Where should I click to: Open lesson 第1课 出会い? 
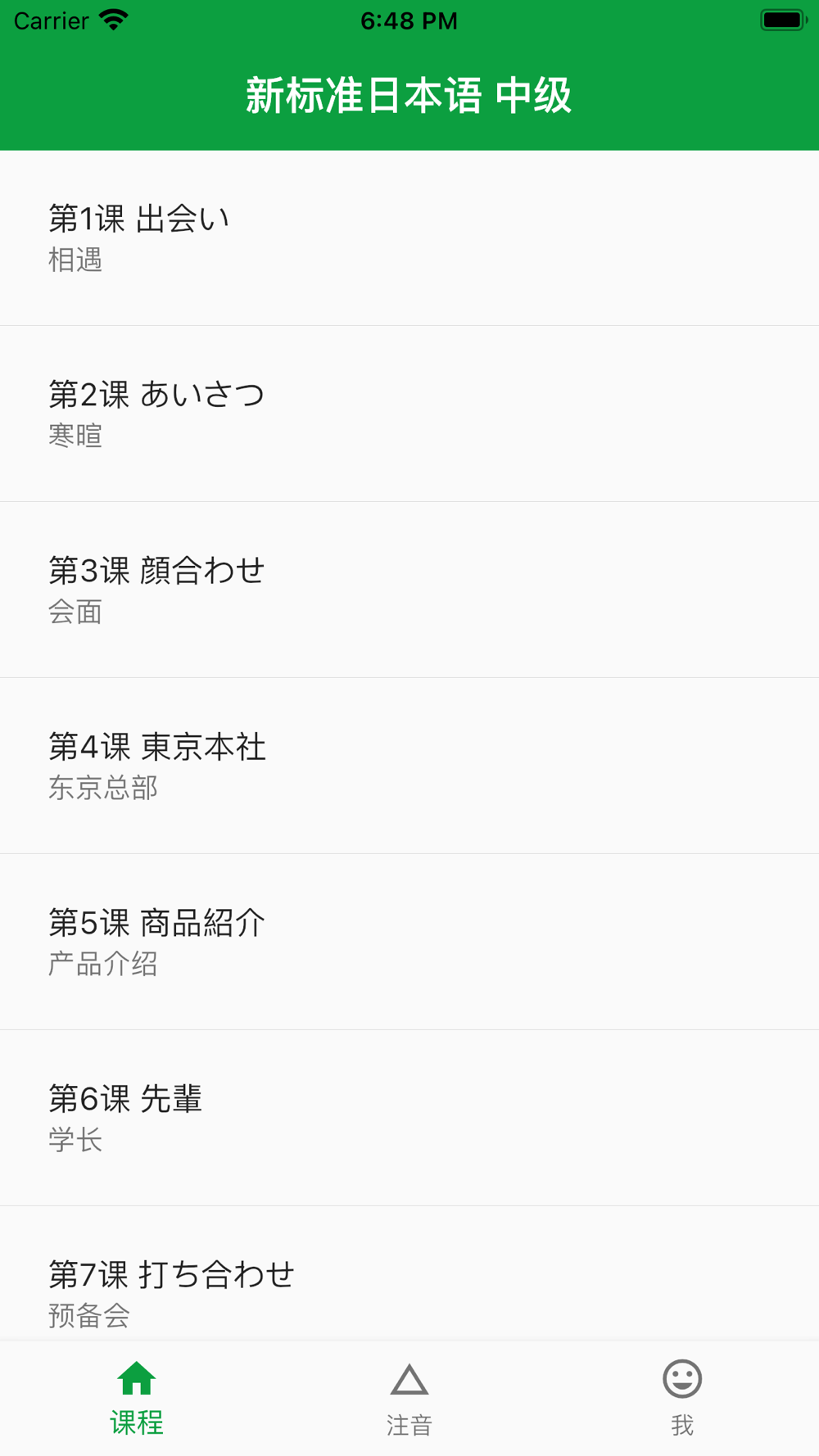[409, 238]
